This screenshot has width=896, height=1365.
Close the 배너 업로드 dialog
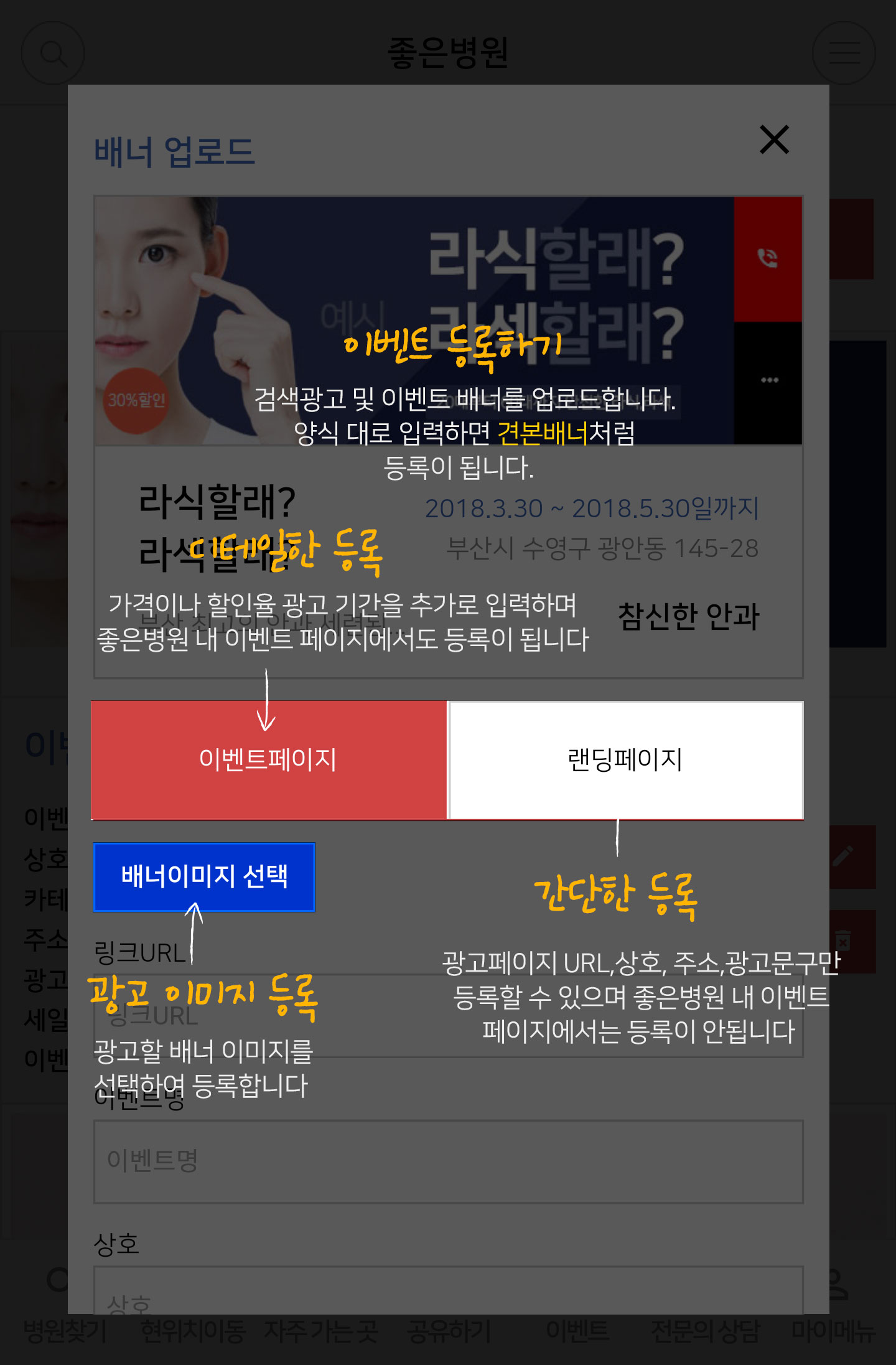pyautogui.click(x=774, y=139)
